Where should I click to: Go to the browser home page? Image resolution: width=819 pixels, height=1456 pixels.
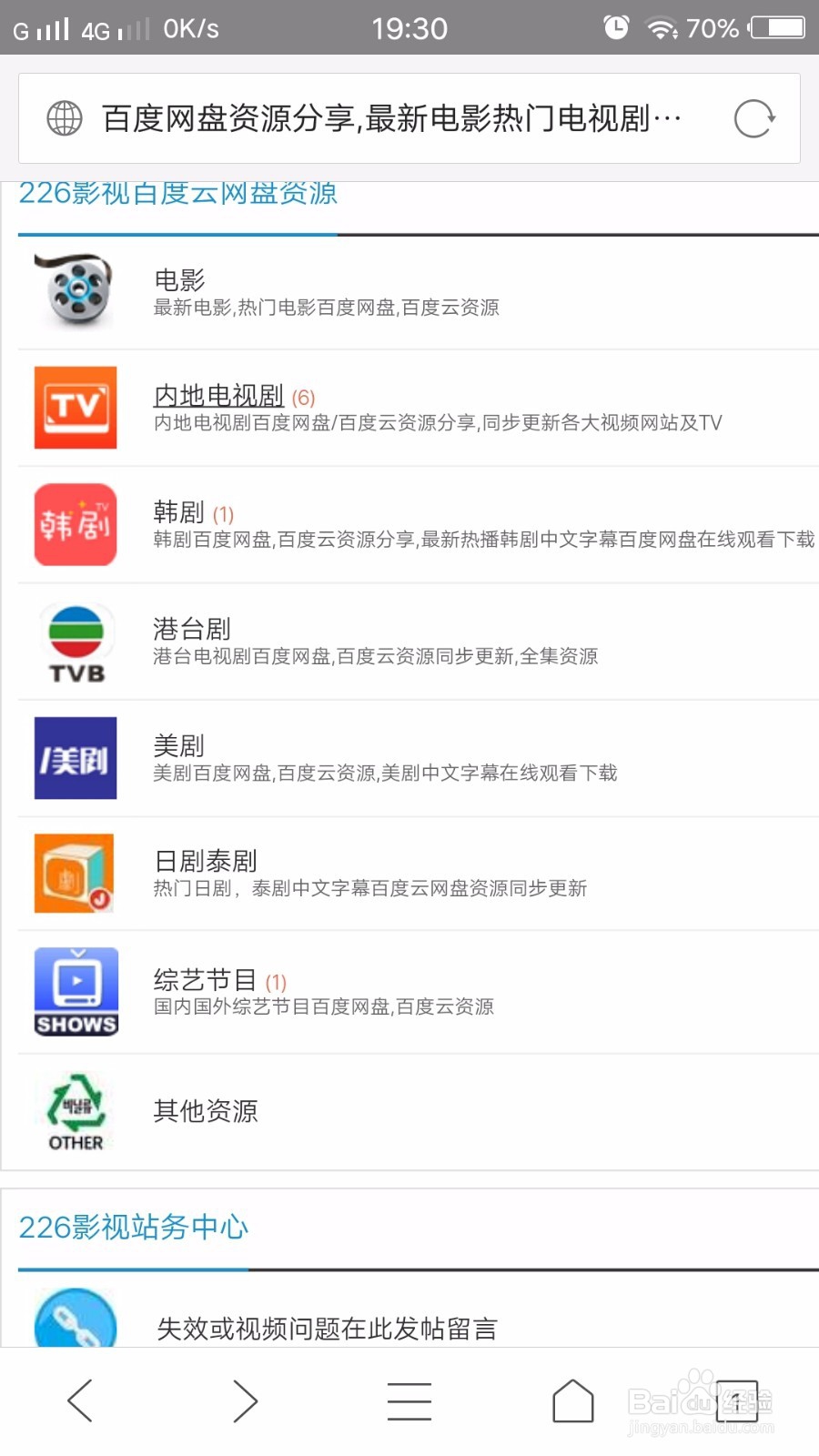[573, 1400]
